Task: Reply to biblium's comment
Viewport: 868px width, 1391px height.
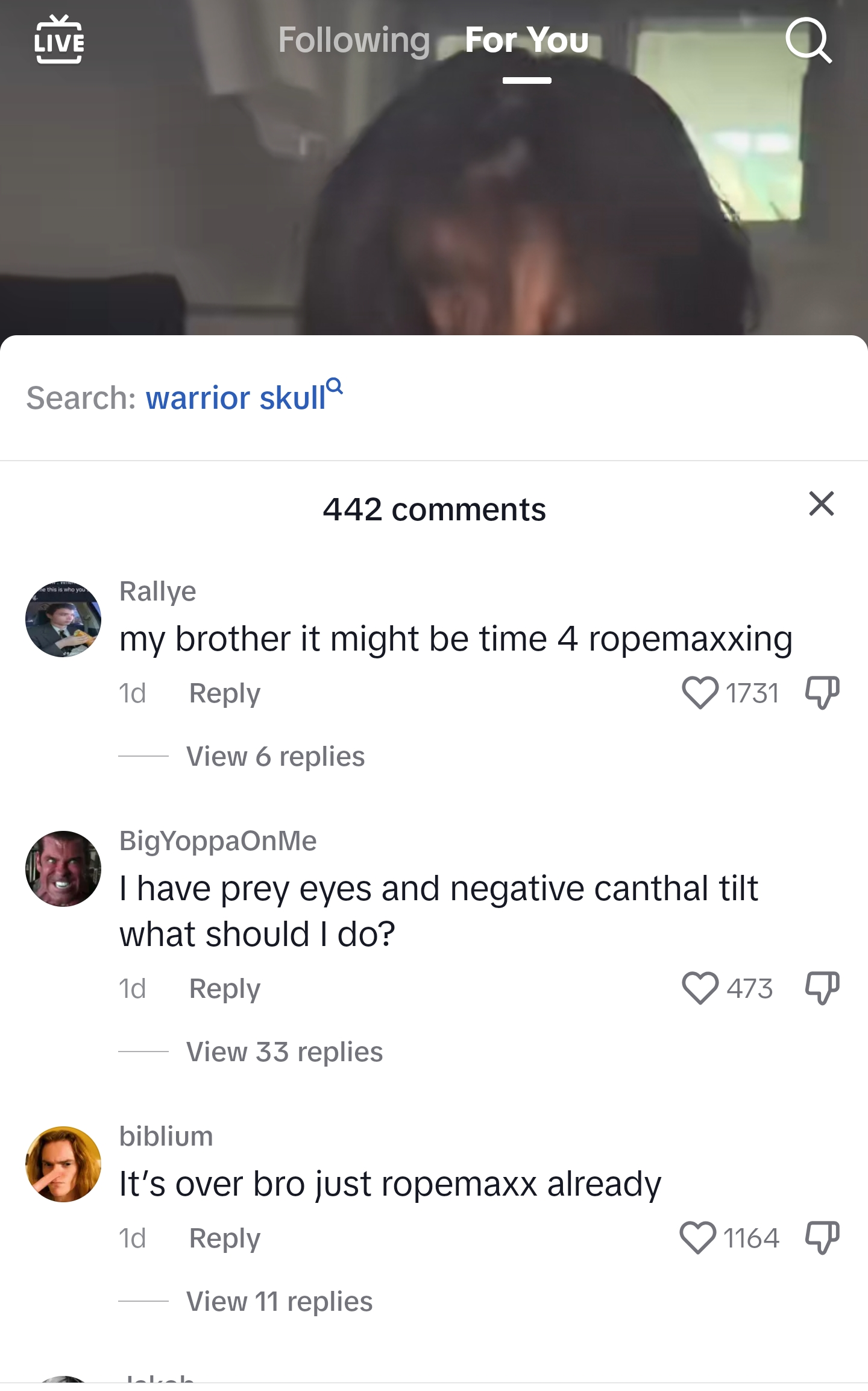Action: click(x=224, y=1238)
